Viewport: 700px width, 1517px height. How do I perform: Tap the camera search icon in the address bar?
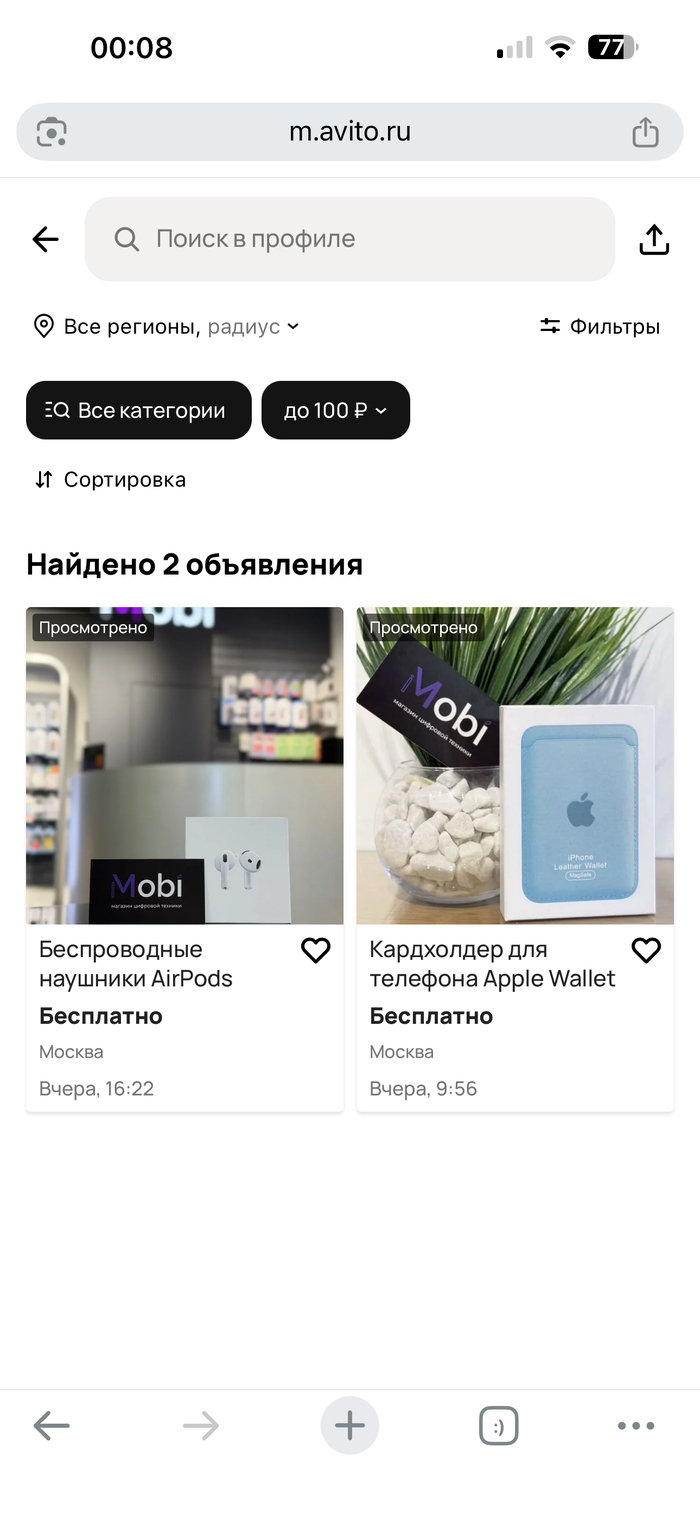tap(51, 132)
